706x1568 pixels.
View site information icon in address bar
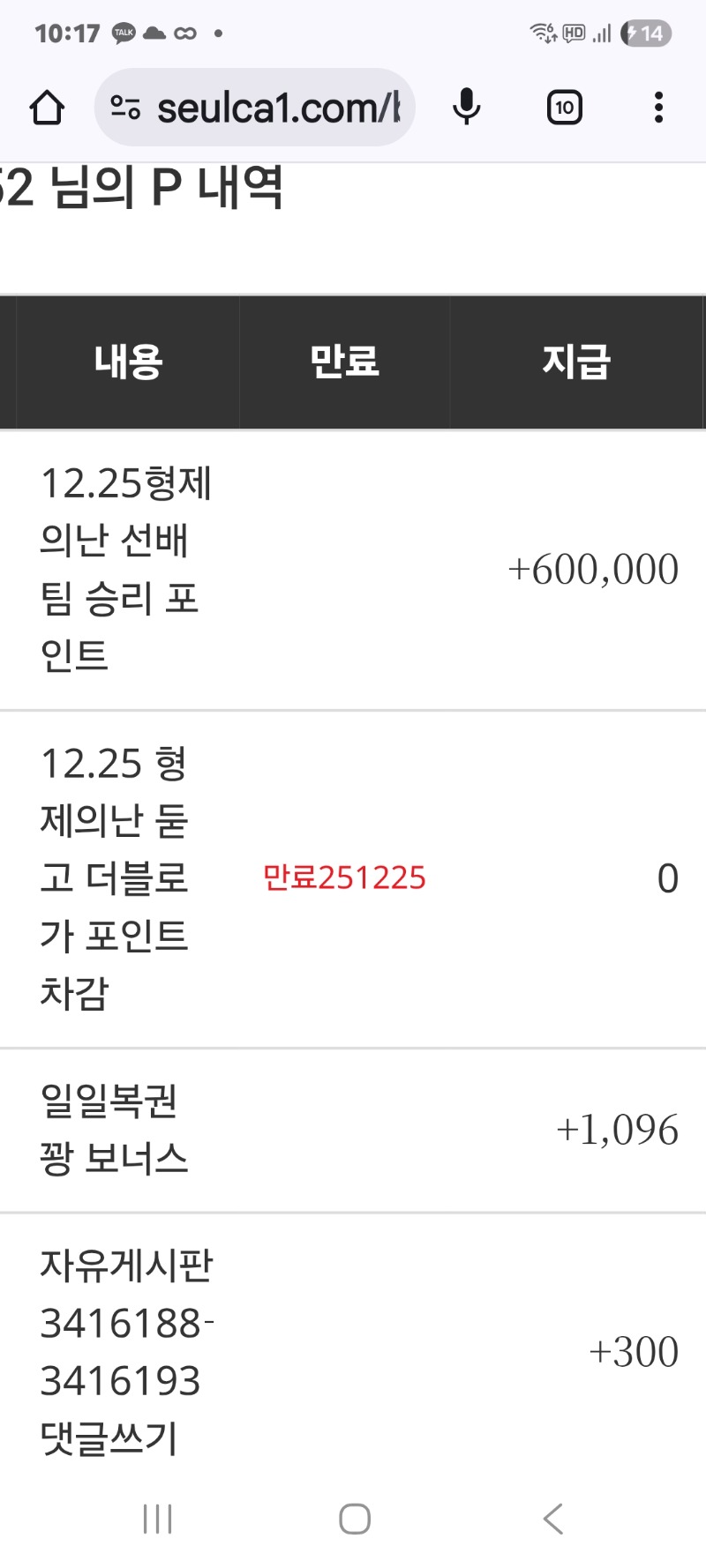(125, 108)
